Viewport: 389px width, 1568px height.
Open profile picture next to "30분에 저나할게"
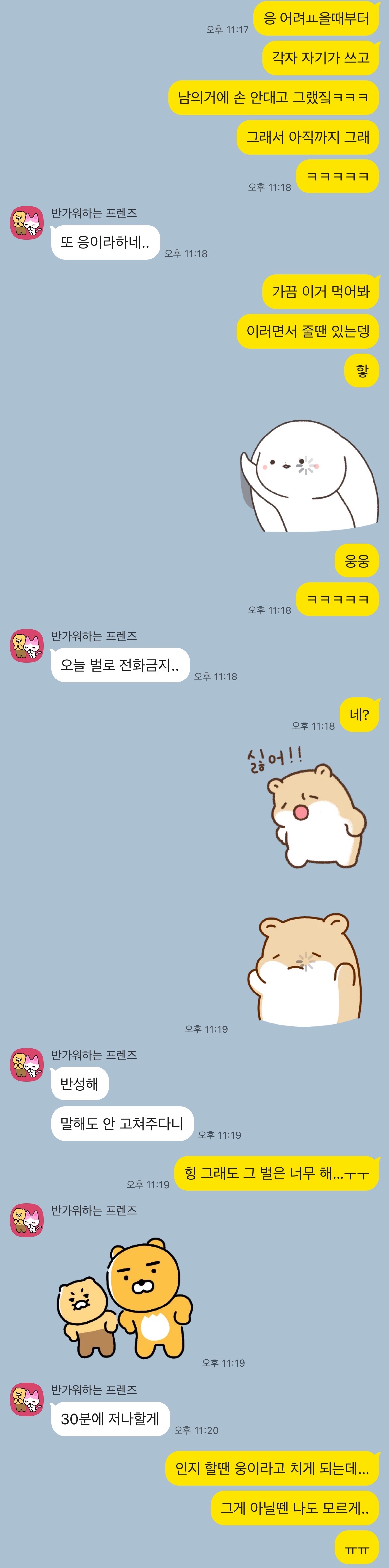tap(27, 1399)
